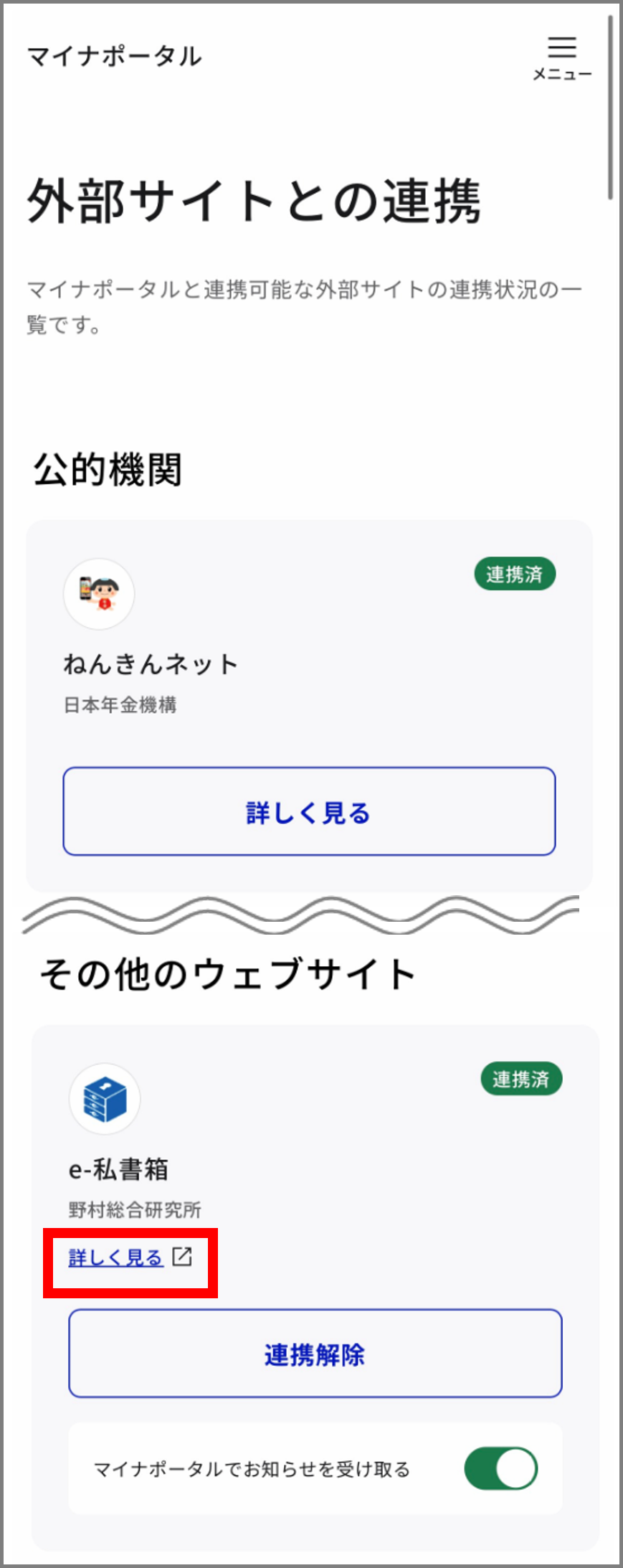Disable マイナポータルでお知らせを受け取る toggle
Viewport: 623px width, 1568px height.
[x=501, y=1468]
